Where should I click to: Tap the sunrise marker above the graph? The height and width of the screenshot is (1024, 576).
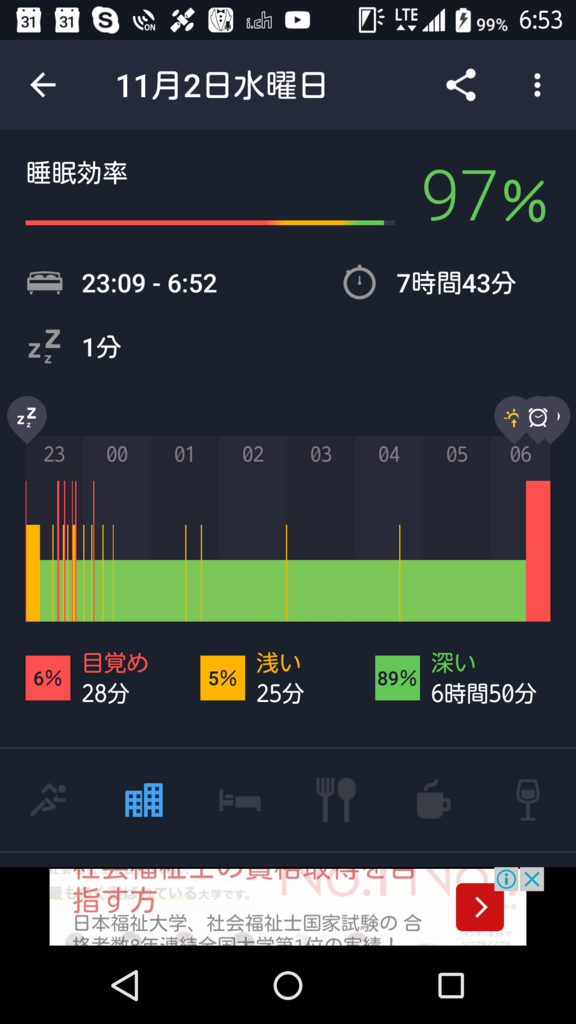point(511,417)
